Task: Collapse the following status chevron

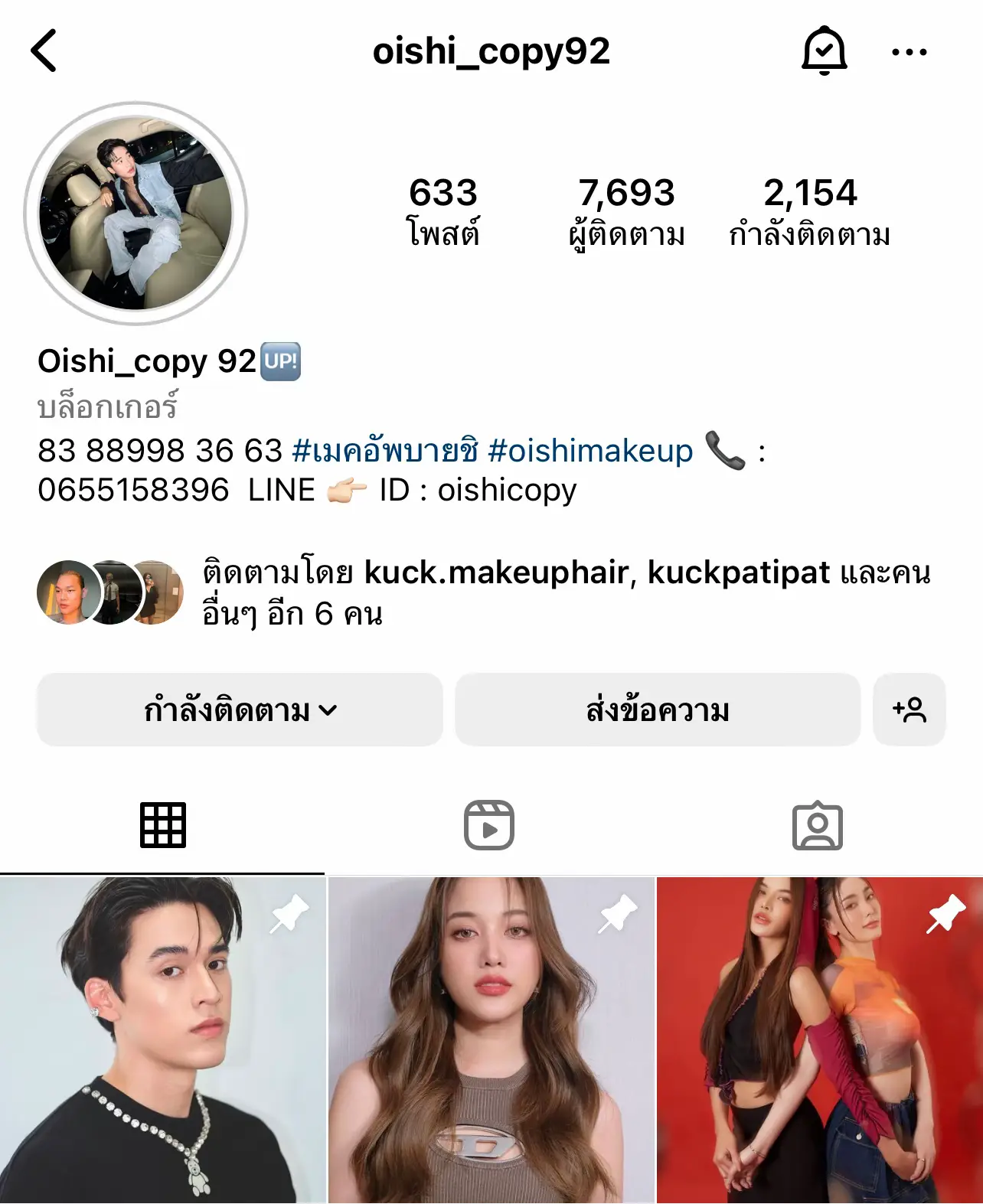Action: click(x=329, y=711)
